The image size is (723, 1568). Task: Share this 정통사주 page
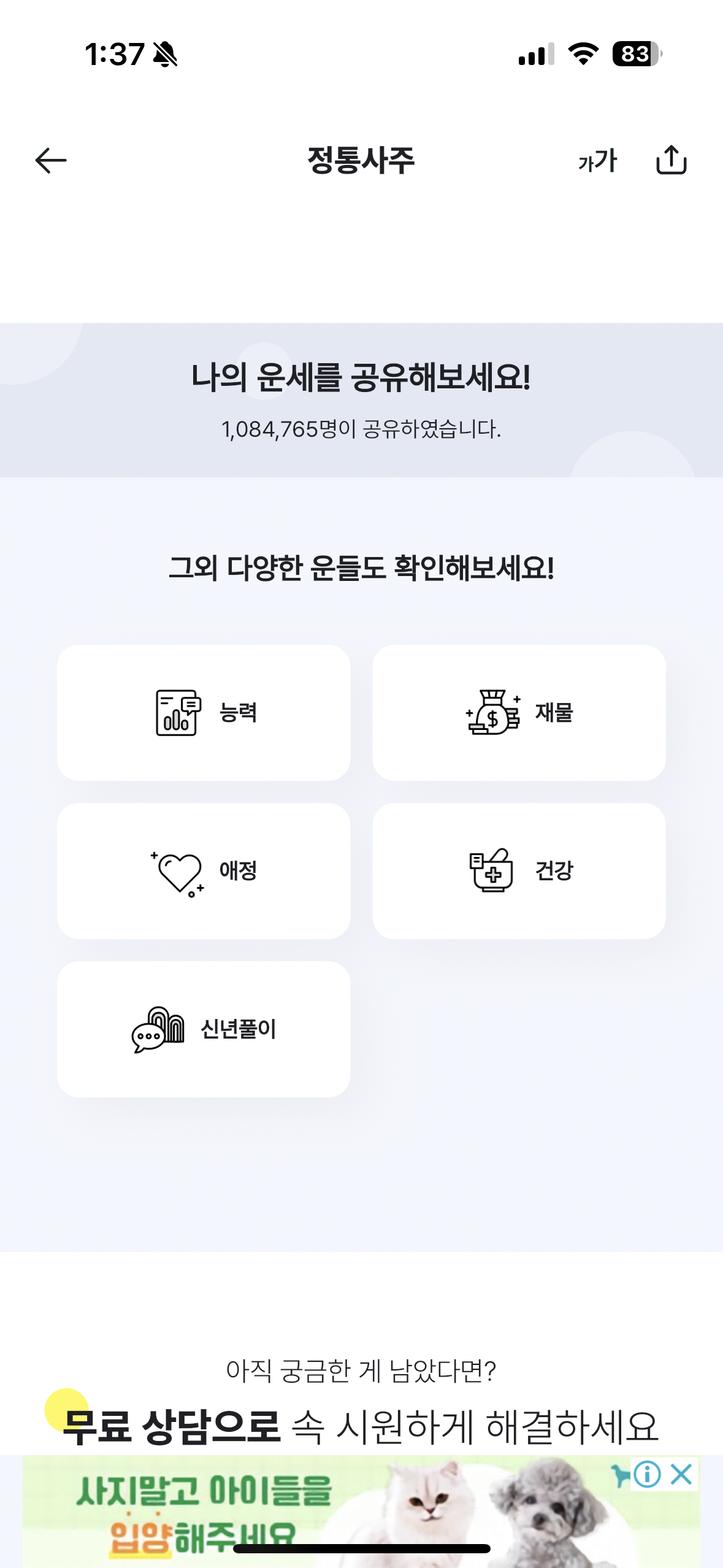[671, 160]
